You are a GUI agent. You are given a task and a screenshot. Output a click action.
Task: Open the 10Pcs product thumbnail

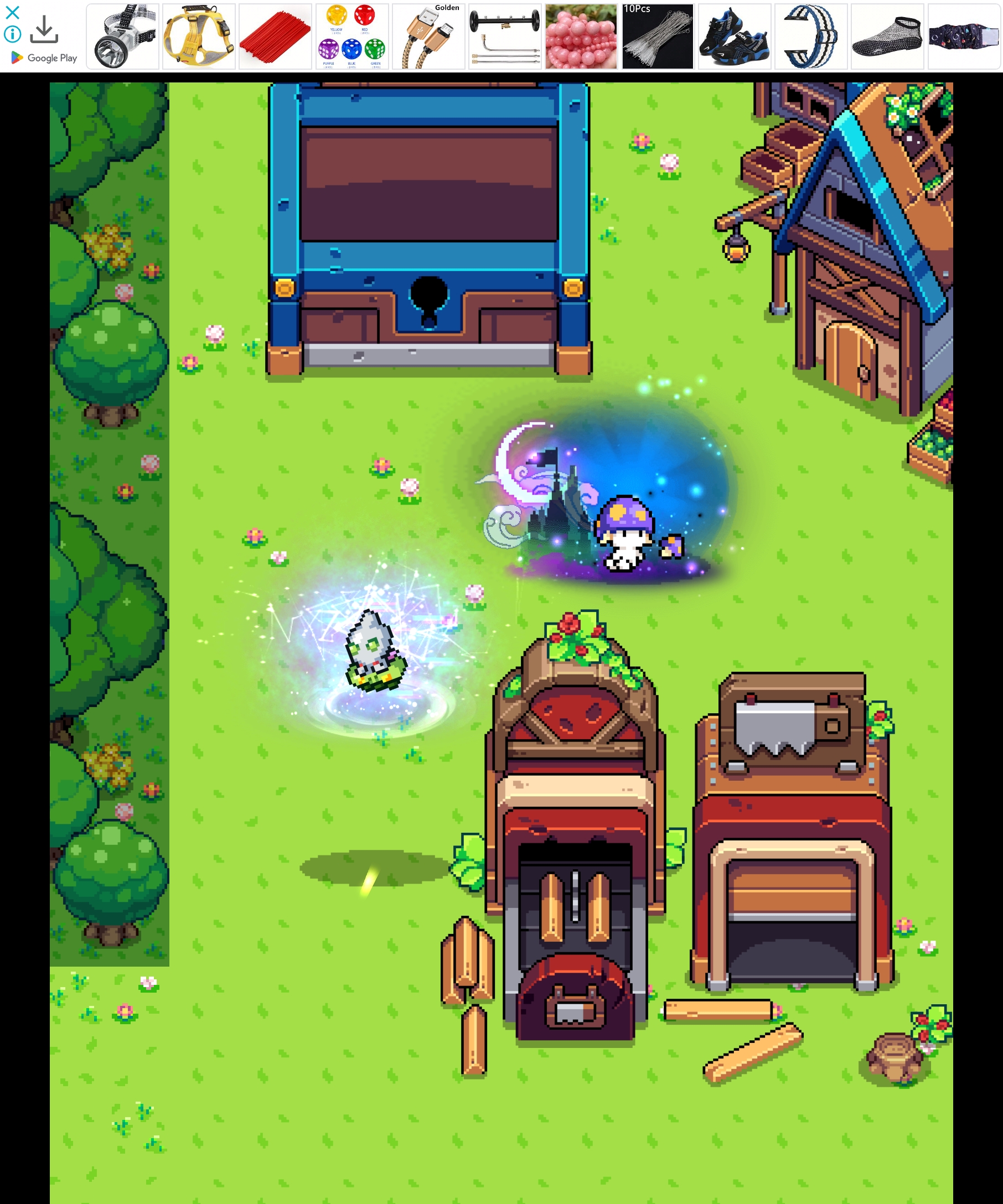pos(658,37)
